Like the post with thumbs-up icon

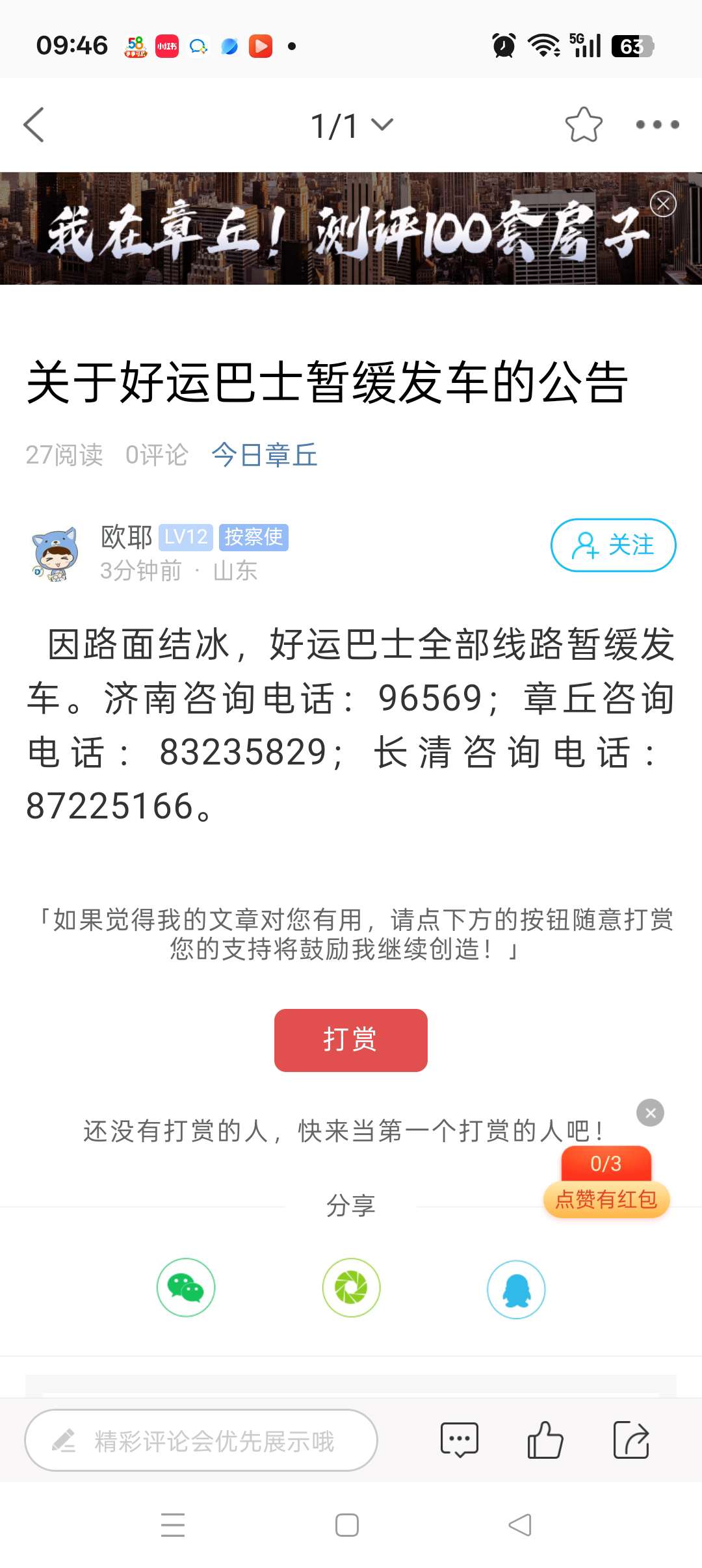point(545,1440)
